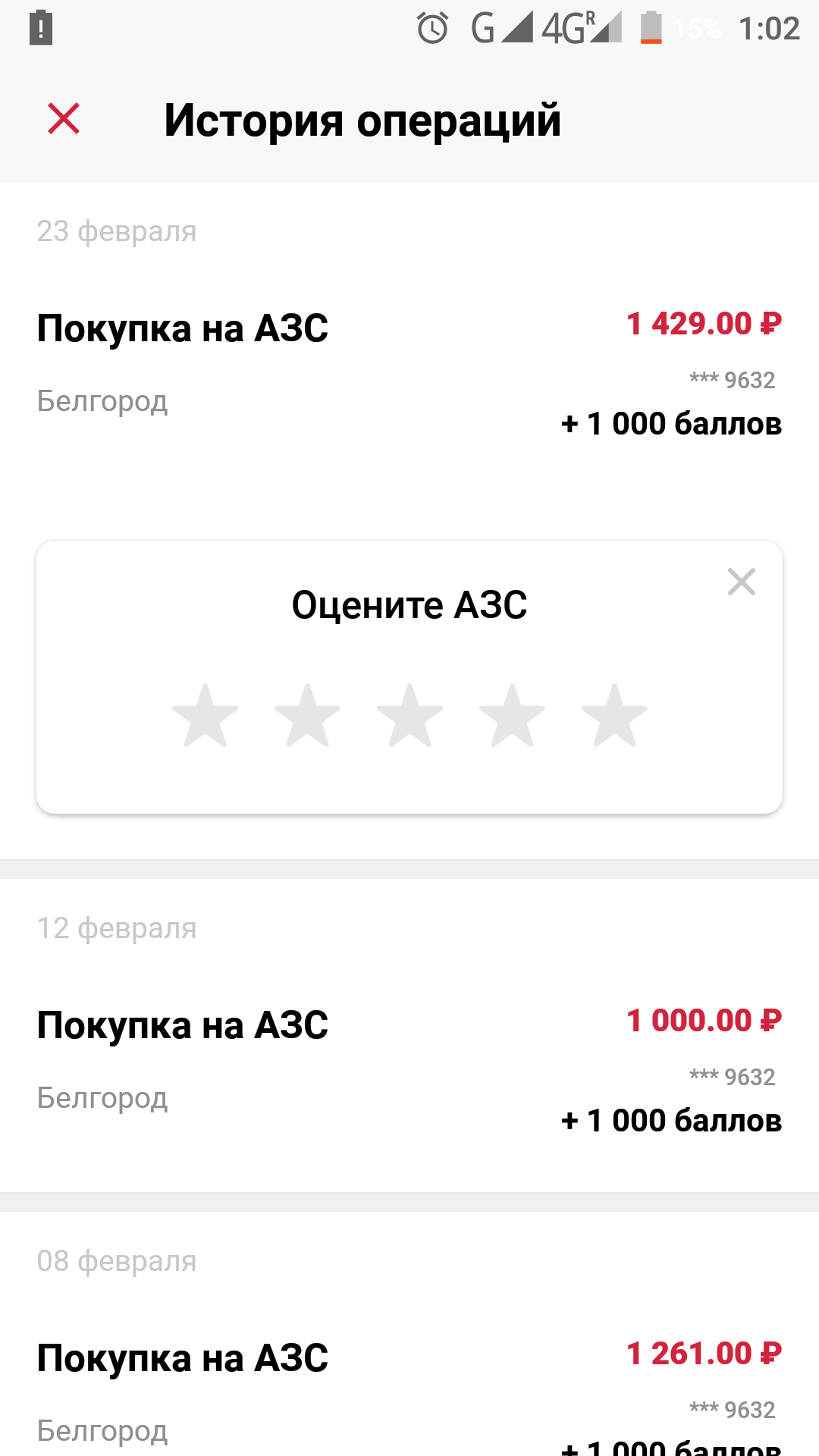Close the История операций screen
Viewport: 819px width, 1456px height.
[x=64, y=119]
